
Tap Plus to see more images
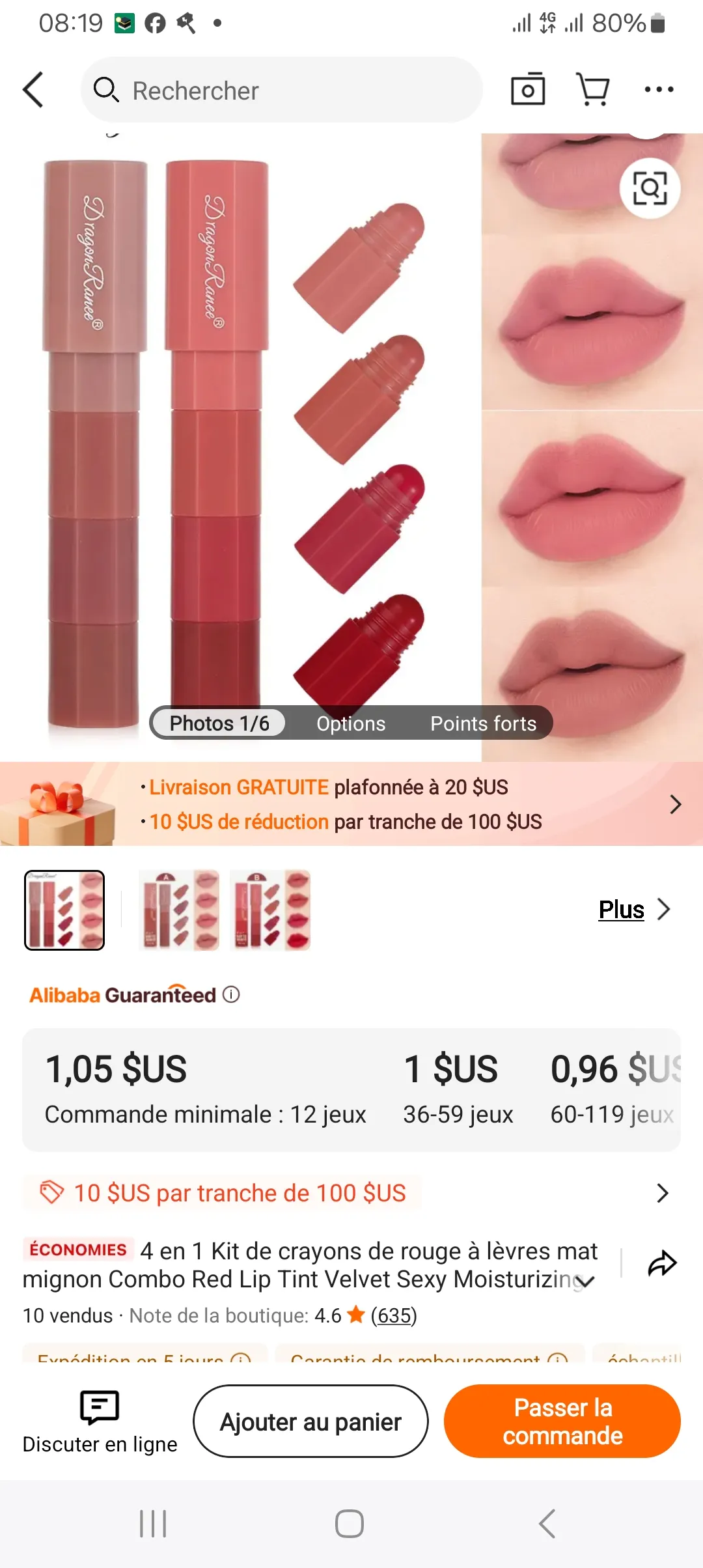pos(620,910)
